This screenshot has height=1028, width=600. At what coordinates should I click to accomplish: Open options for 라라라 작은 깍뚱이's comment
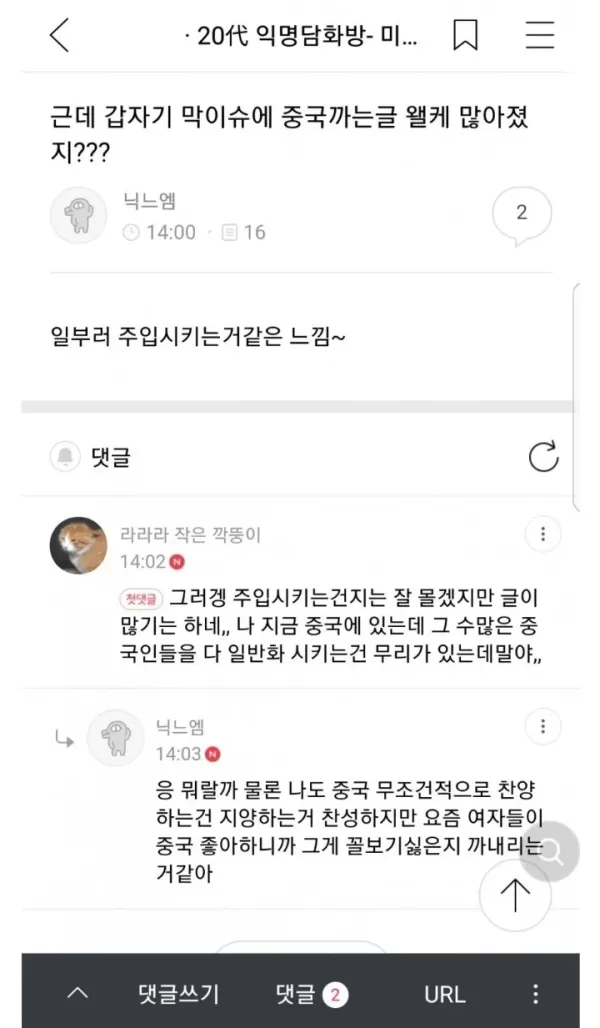[x=542, y=534]
